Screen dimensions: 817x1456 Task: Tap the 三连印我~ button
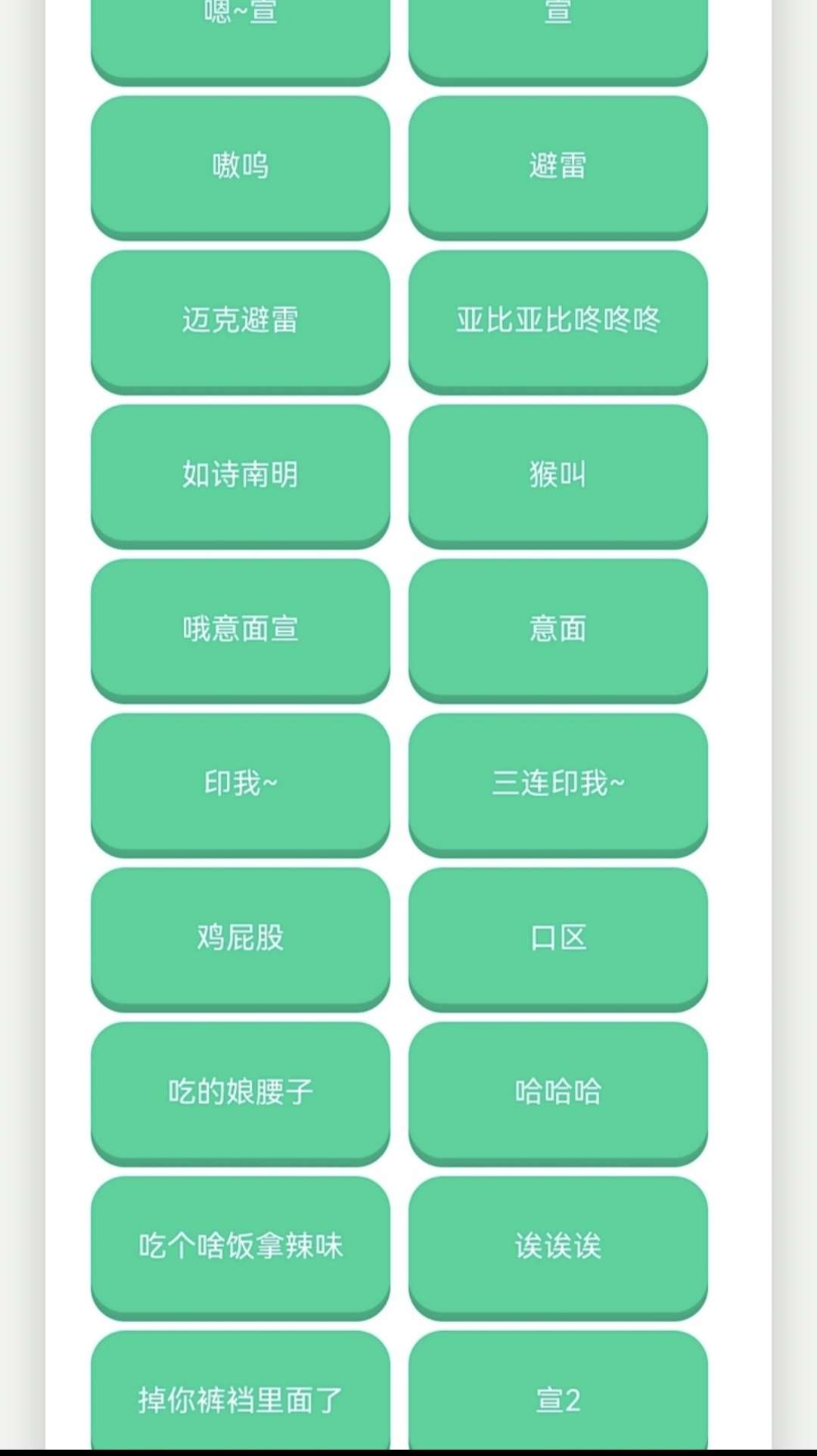[558, 783]
